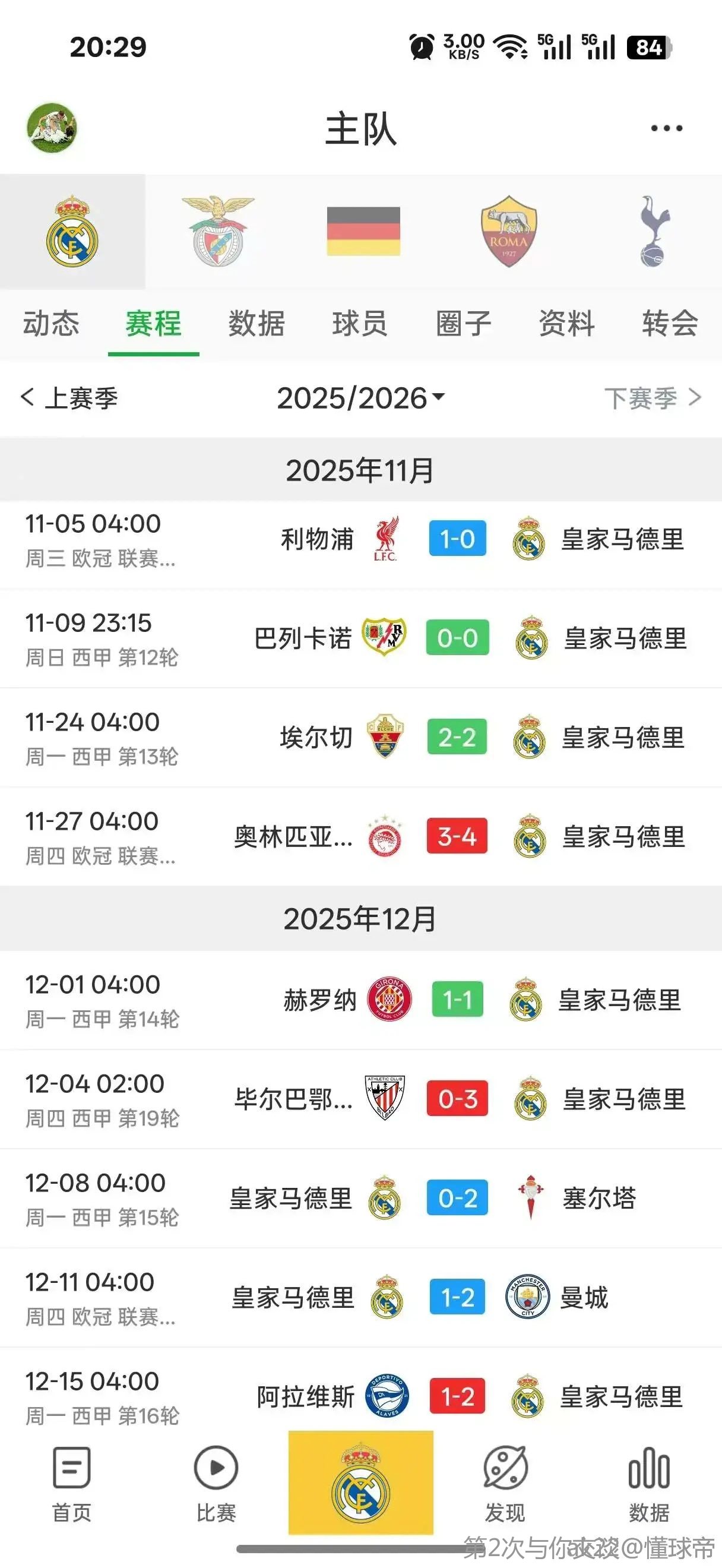Select the Benfica team crest
722x1568 pixels.
coord(217,231)
